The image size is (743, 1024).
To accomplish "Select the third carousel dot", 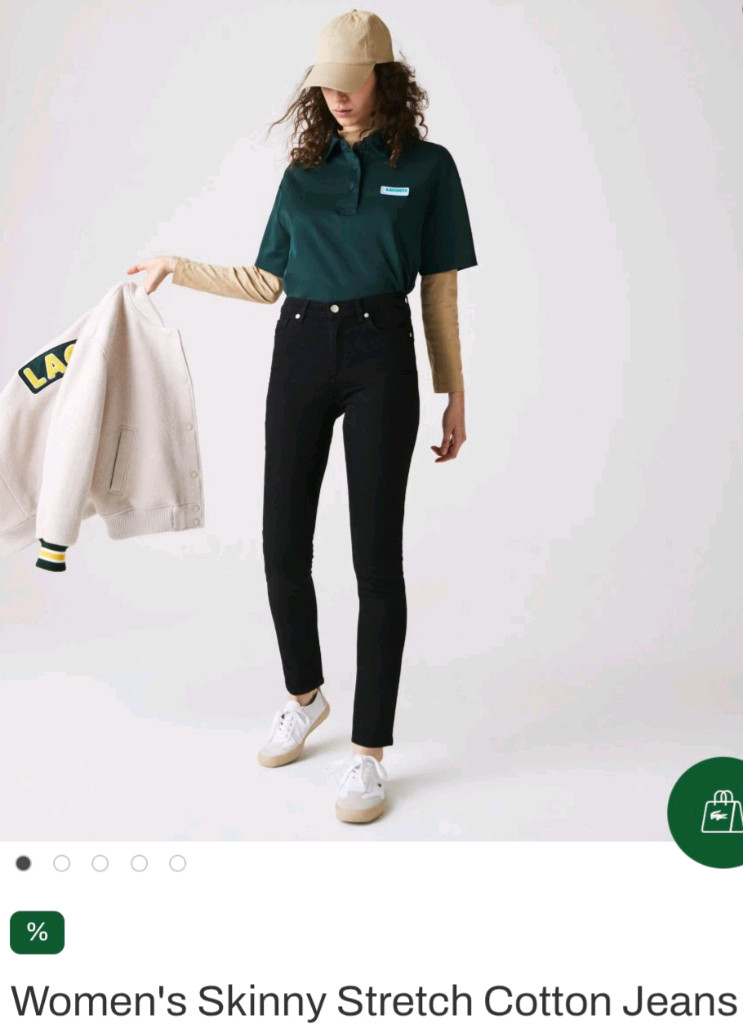I will [100, 861].
